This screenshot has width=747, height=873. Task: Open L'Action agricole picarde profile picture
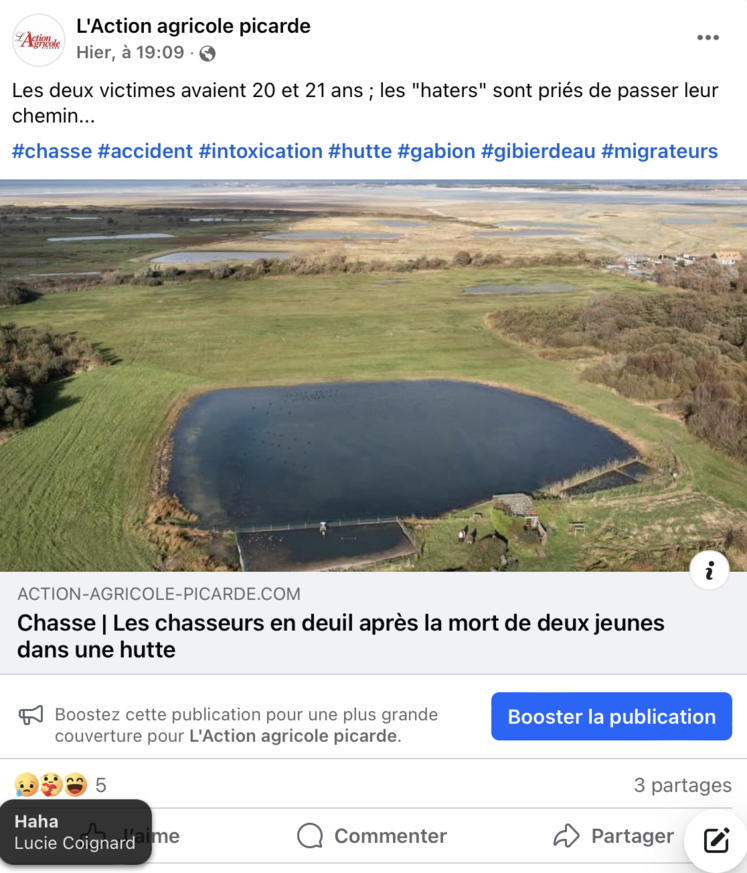tap(37, 37)
